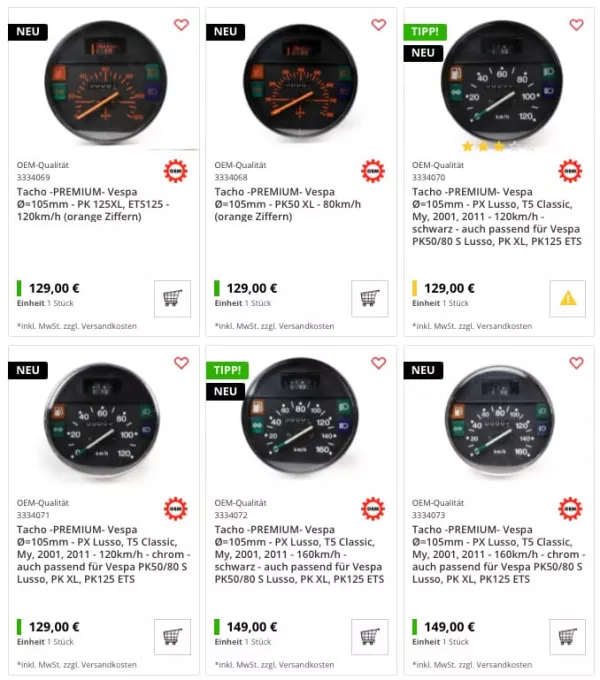Put the PK50 XL tacho in the cart
The image size is (600, 680).
pyautogui.click(x=369, y=298)
